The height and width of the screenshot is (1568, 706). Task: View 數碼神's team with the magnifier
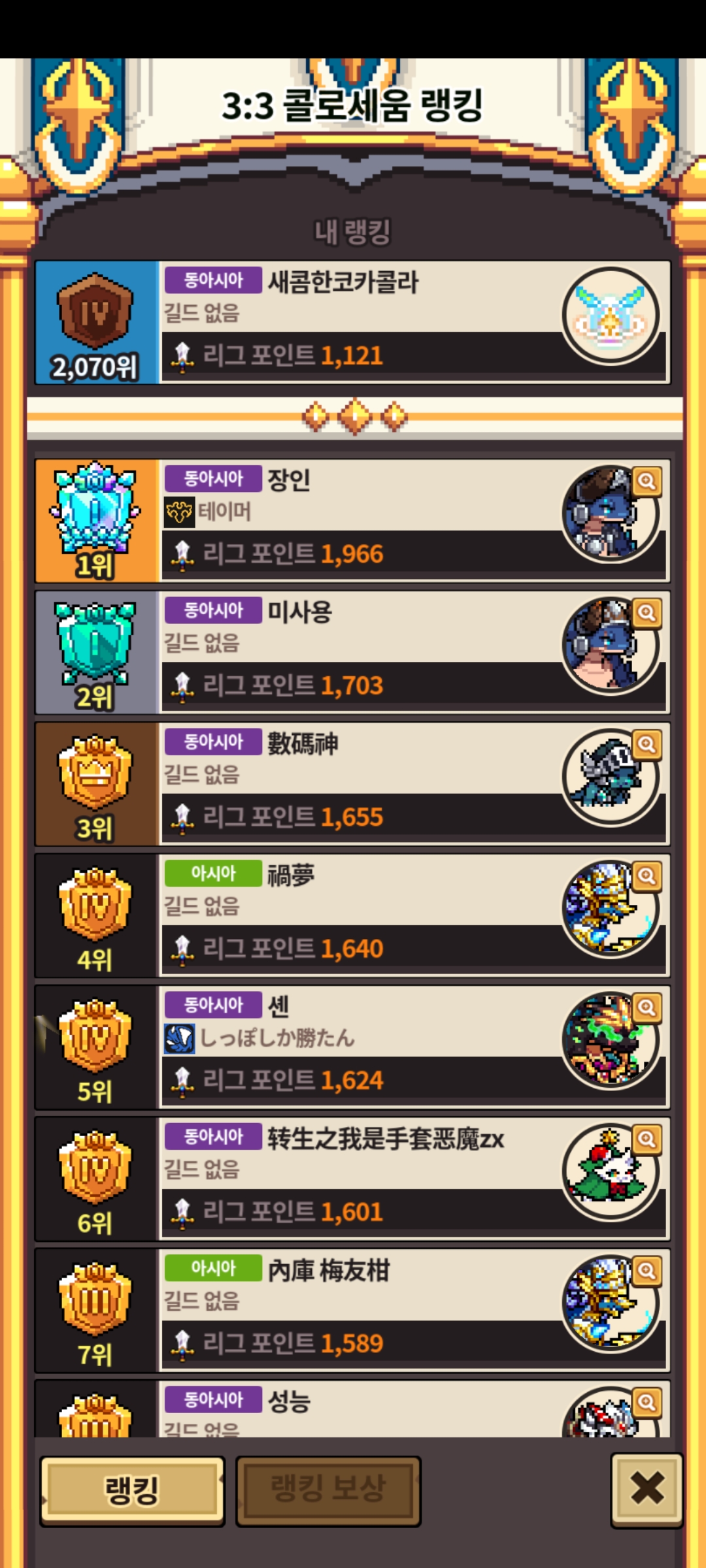pyautogui.click(x=647, y=745)
